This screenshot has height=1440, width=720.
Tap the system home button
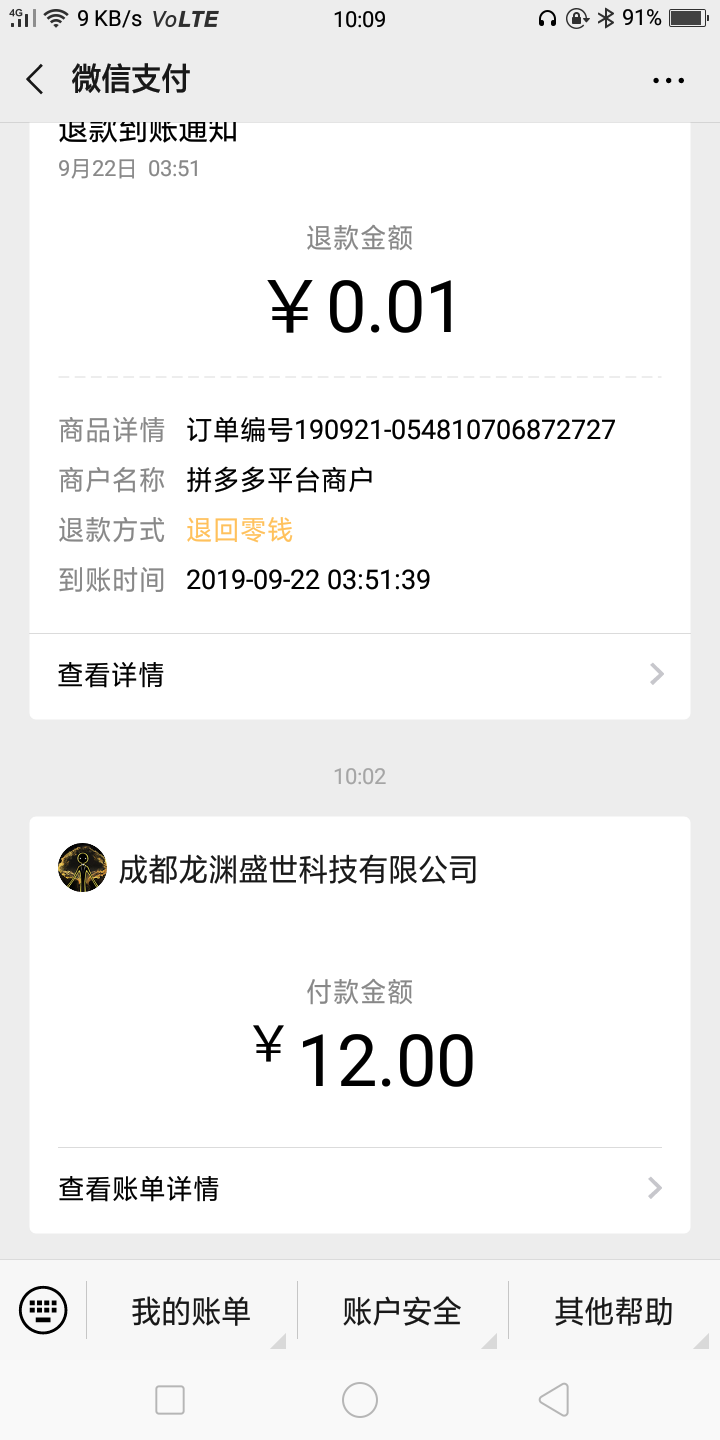point(360,1400)
